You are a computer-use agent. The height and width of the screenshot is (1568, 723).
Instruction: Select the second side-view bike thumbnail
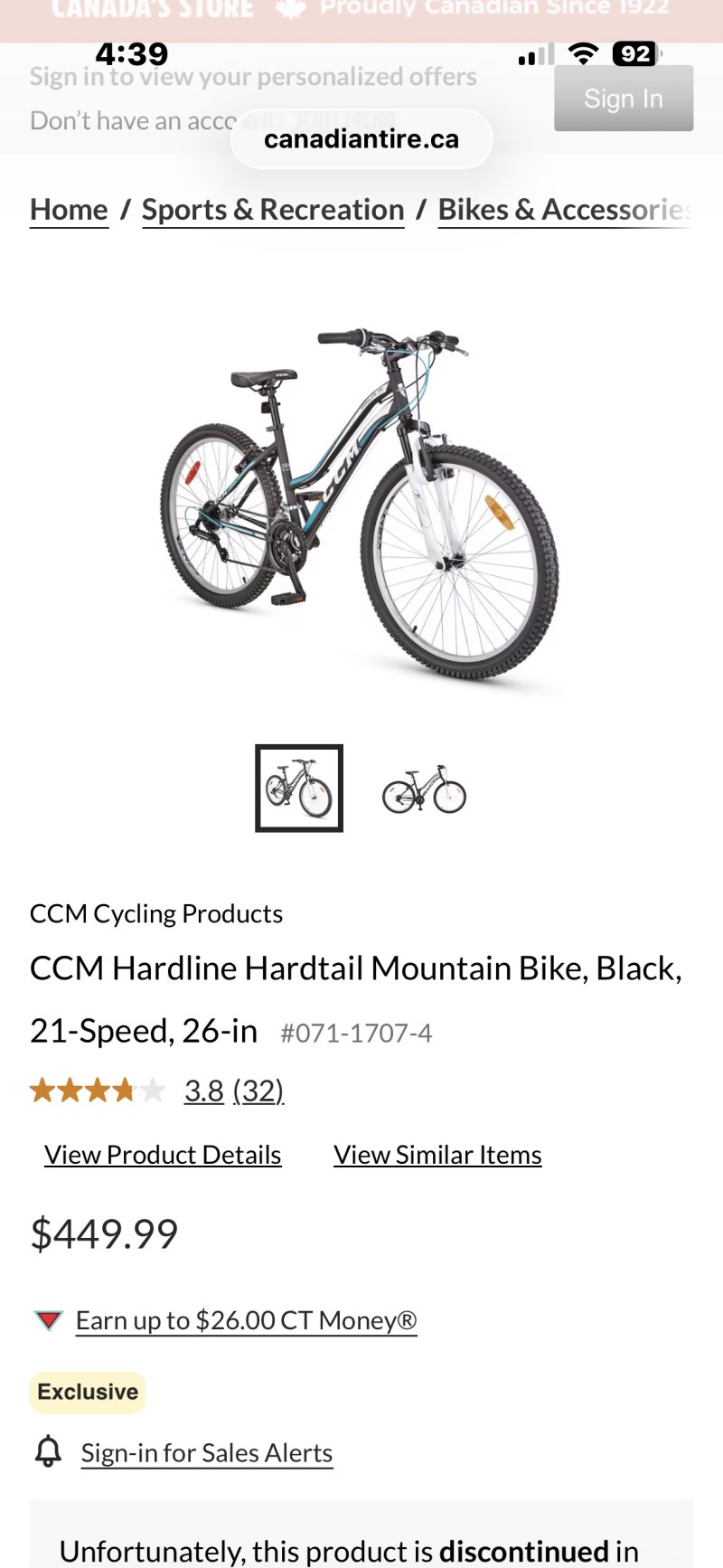click(x=424, y=789)
